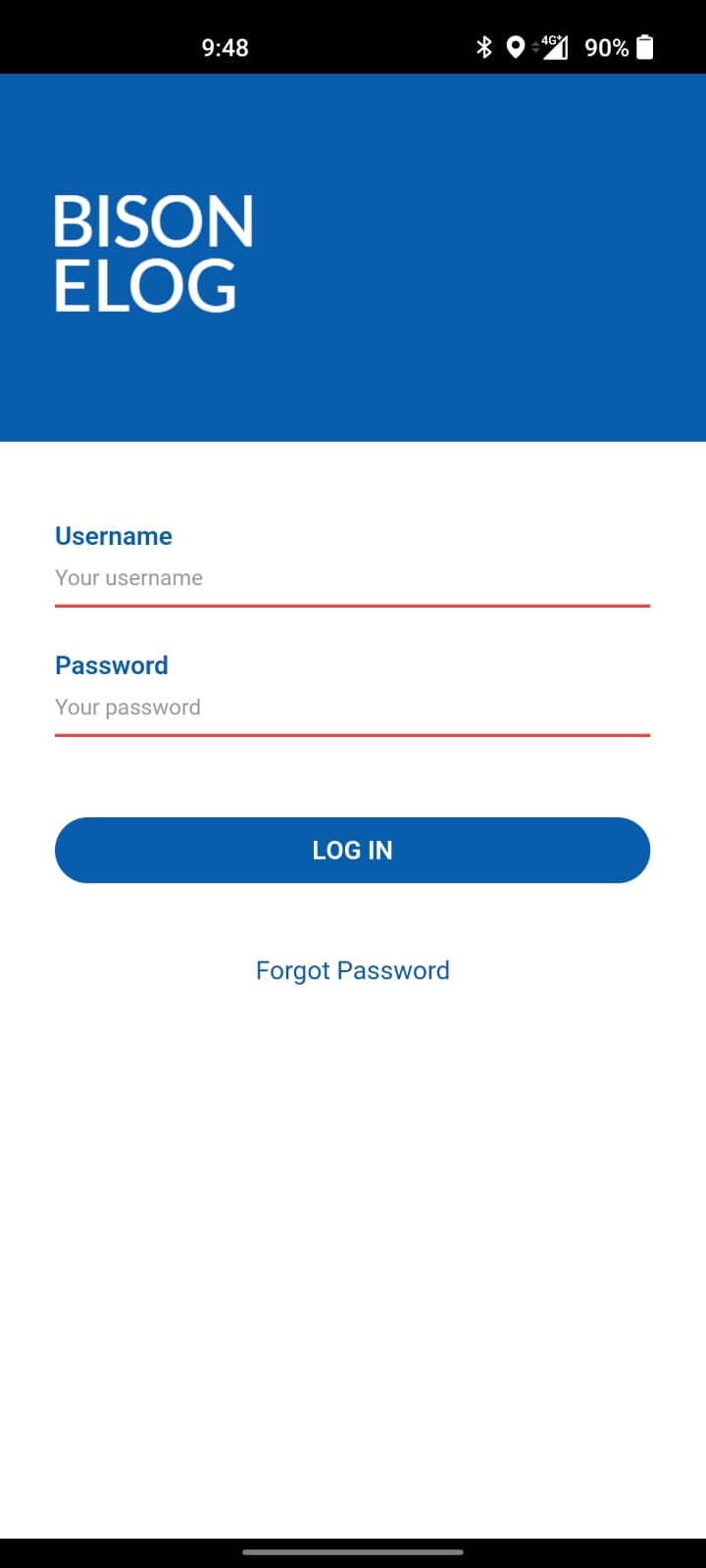Focus the Username input field
The height and width of the screenshot is (1568, 706).
(352, 579)
